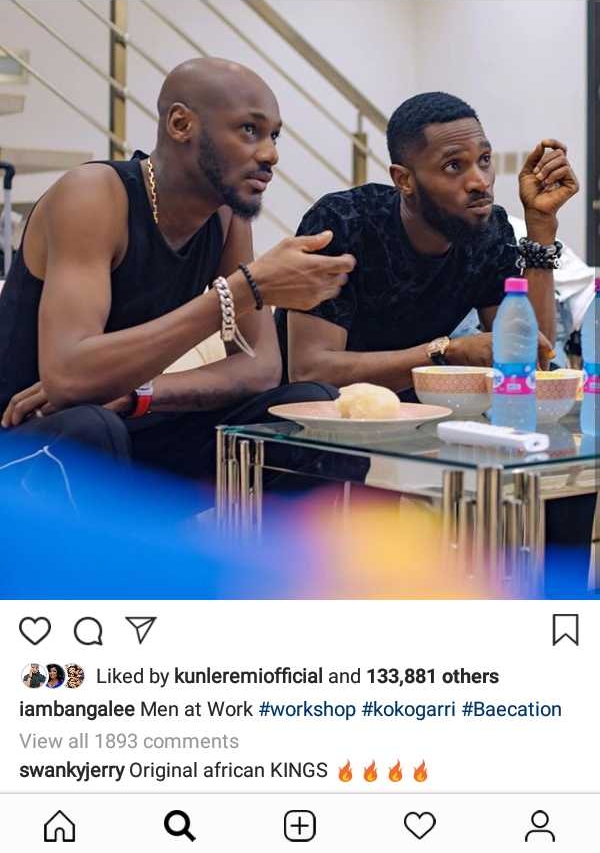
Task: Share the post with the paper plane icon
Action: pyautogui.click(x=141, y=629)
